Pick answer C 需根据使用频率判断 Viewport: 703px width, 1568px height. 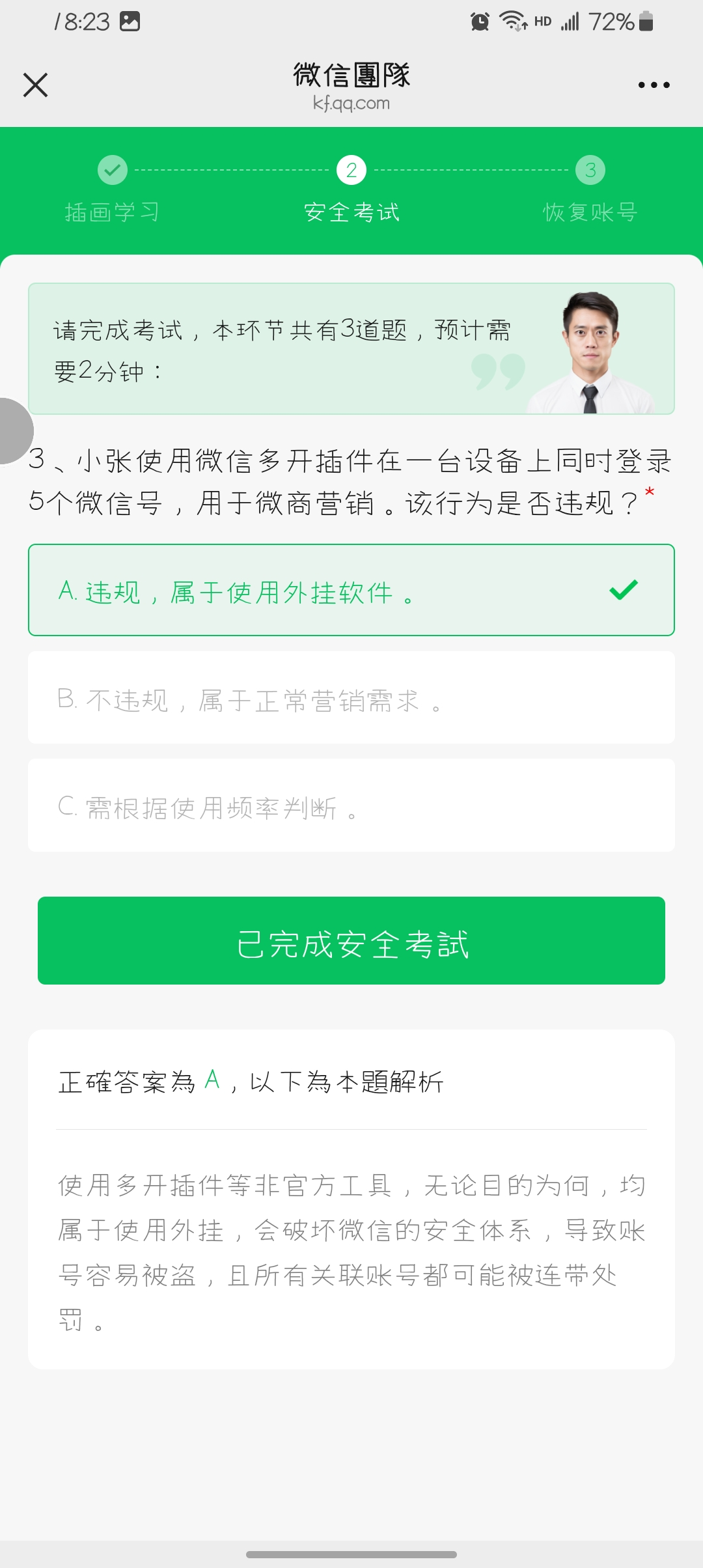[351, 805]
